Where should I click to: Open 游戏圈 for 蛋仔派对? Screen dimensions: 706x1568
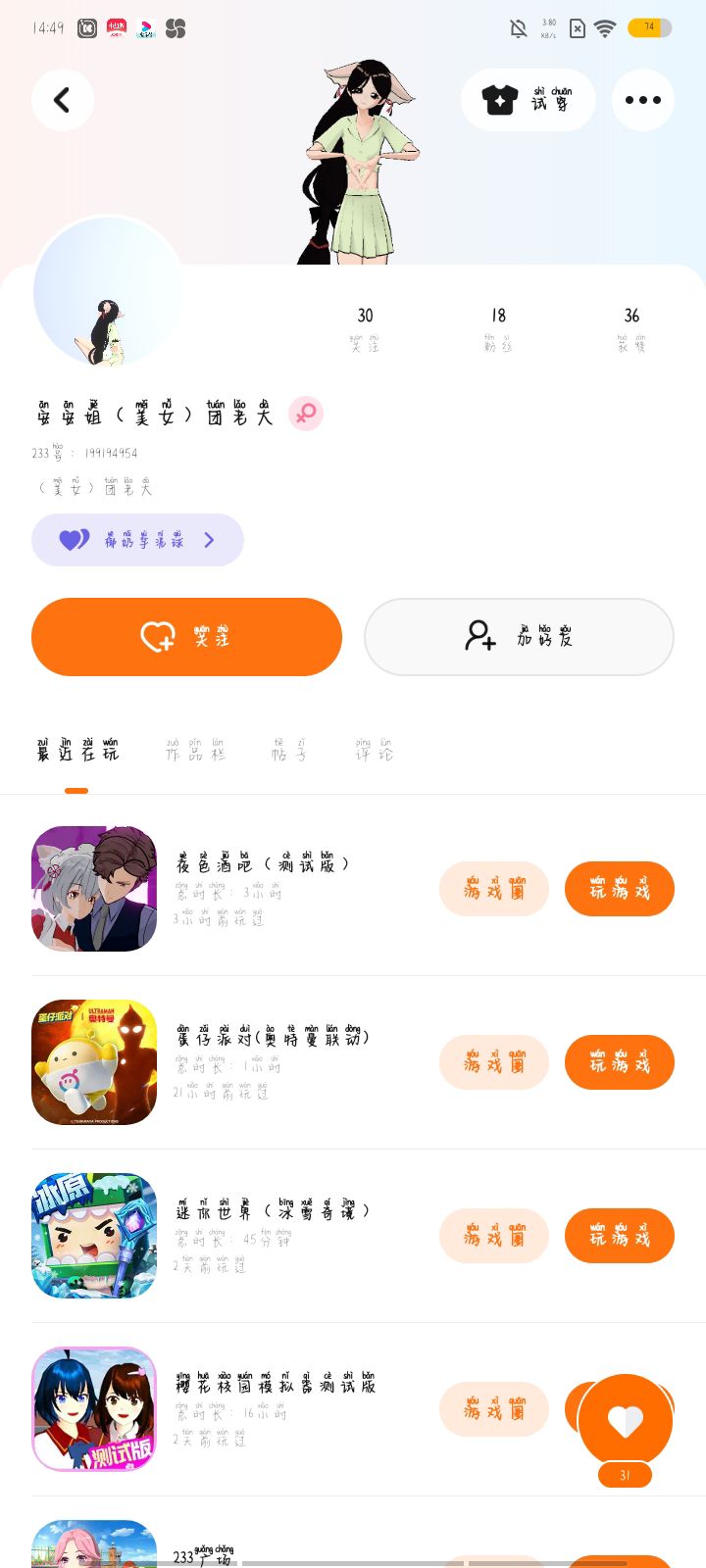click(x=493, y=1062)
